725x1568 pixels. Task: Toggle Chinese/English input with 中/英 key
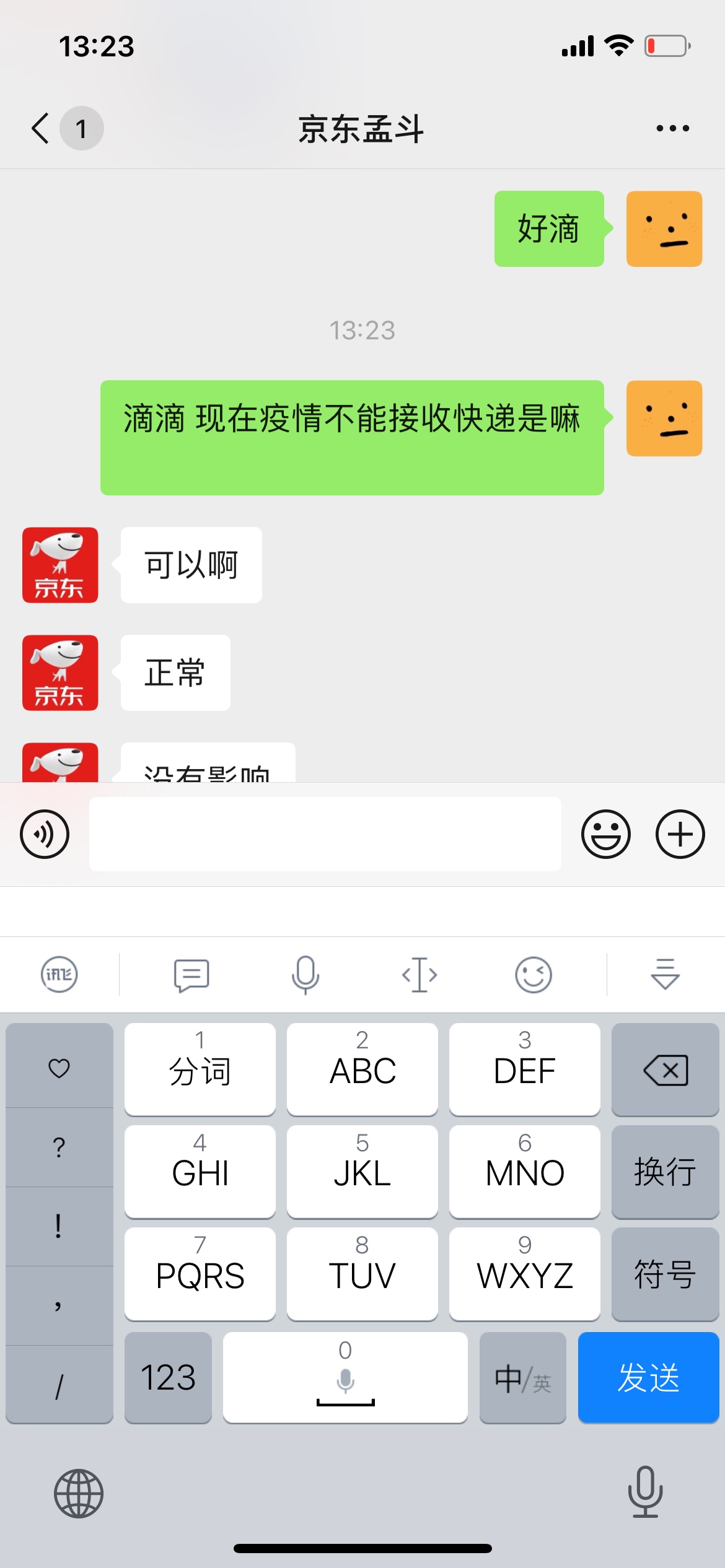pos(522,1377)
